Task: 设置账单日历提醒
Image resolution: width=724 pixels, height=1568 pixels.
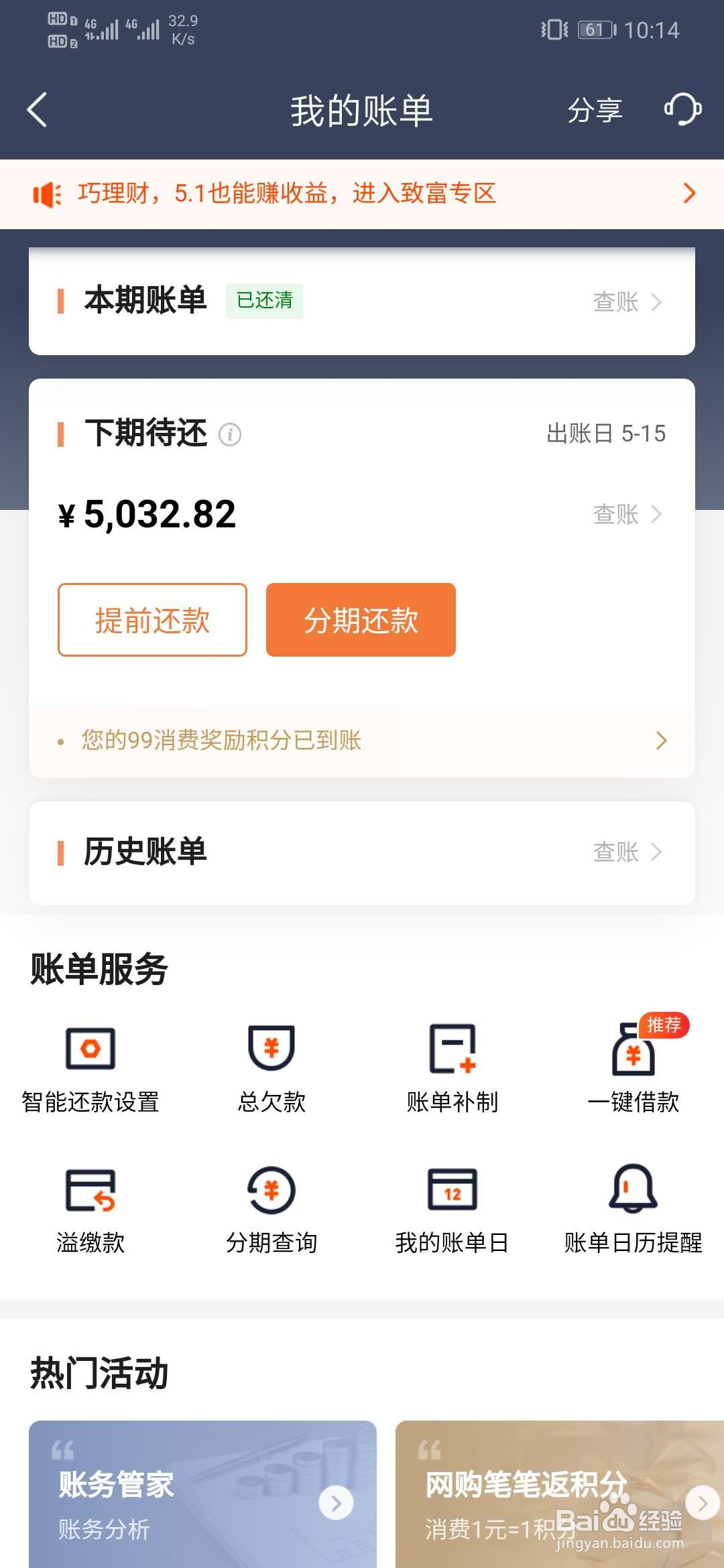Action: pyautogui.click(x=632, y=1213)
